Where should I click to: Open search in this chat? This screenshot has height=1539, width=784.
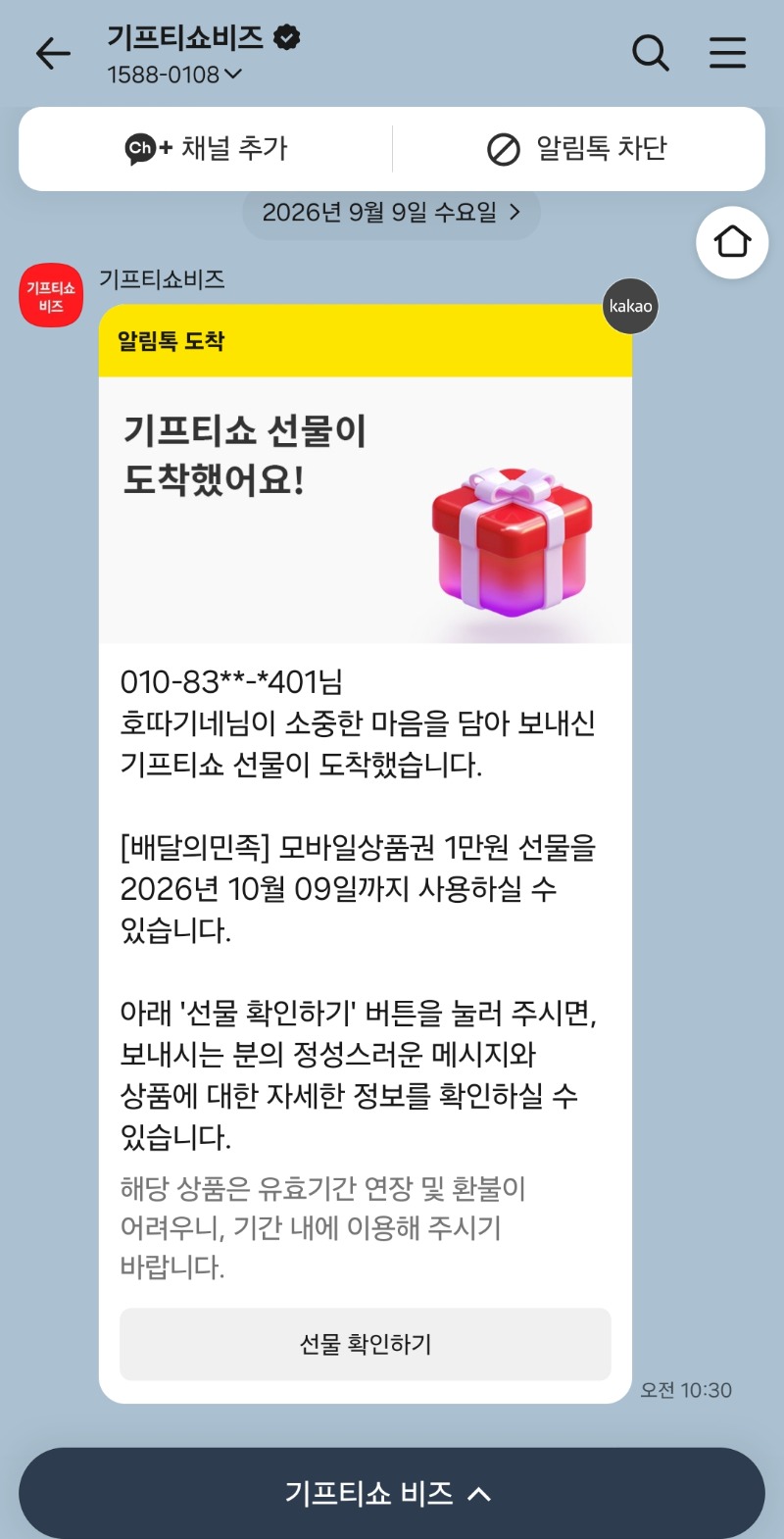tap(651, 53)
